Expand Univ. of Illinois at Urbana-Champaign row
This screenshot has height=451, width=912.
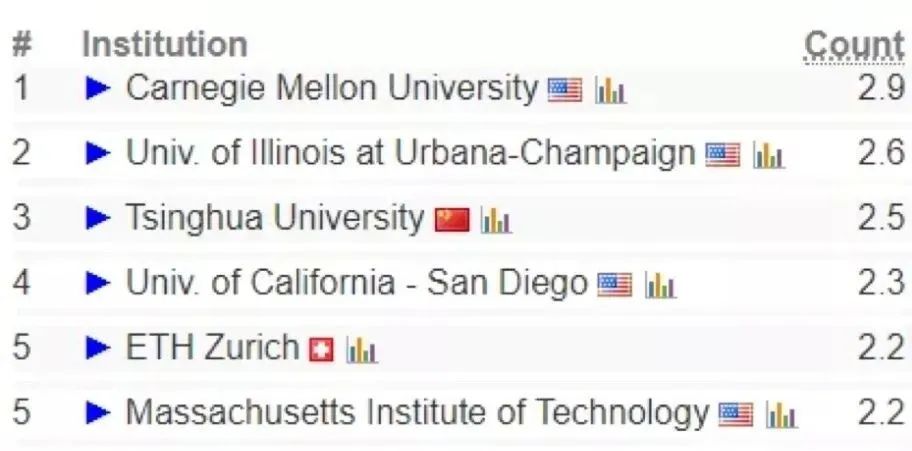[98, 153]
